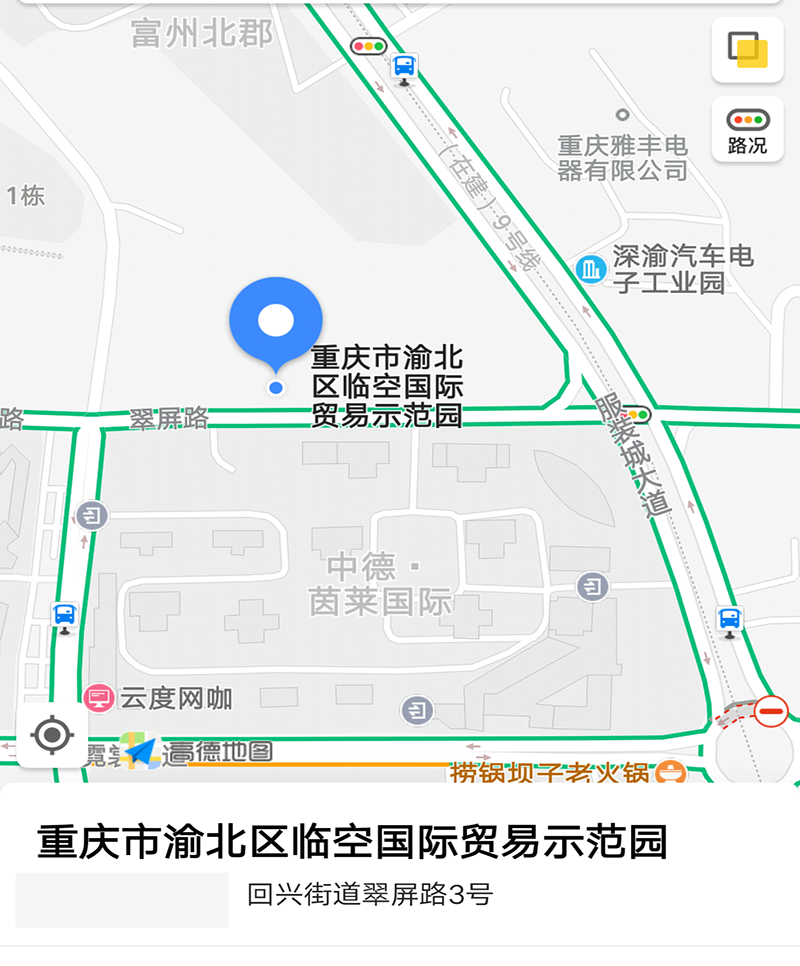Select the 云度网咖 place marker

(x=99, y=698)
